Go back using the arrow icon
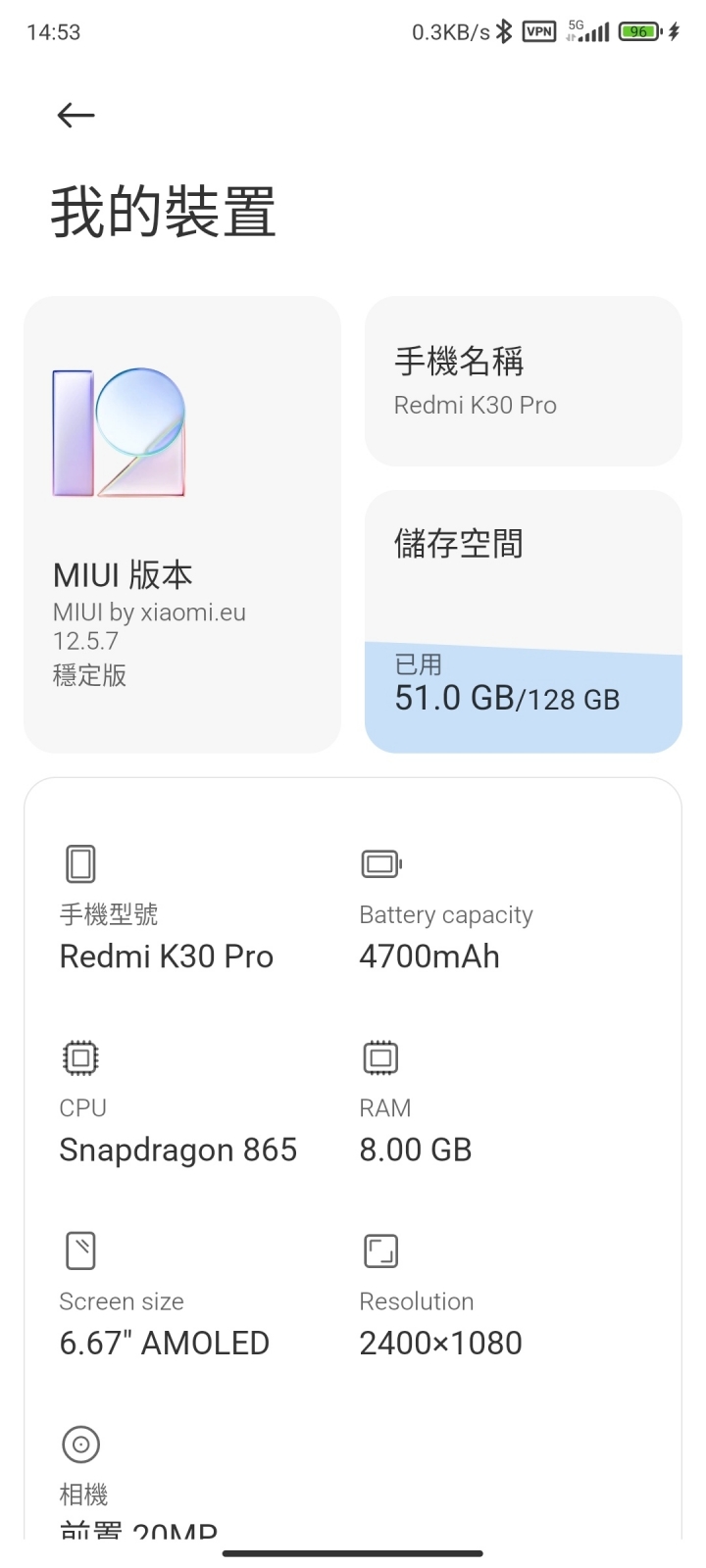706x1568 pixels. [x=76, y=116]
